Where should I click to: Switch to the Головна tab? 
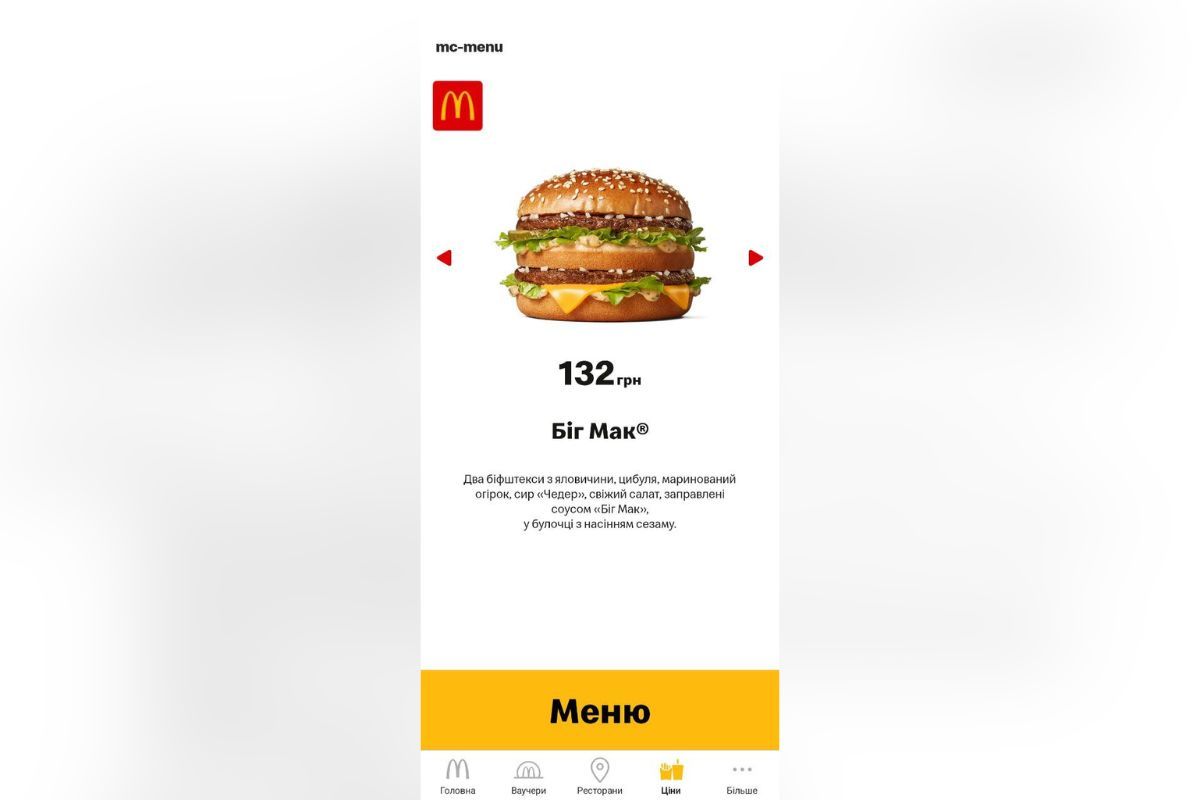pos(457,776)
